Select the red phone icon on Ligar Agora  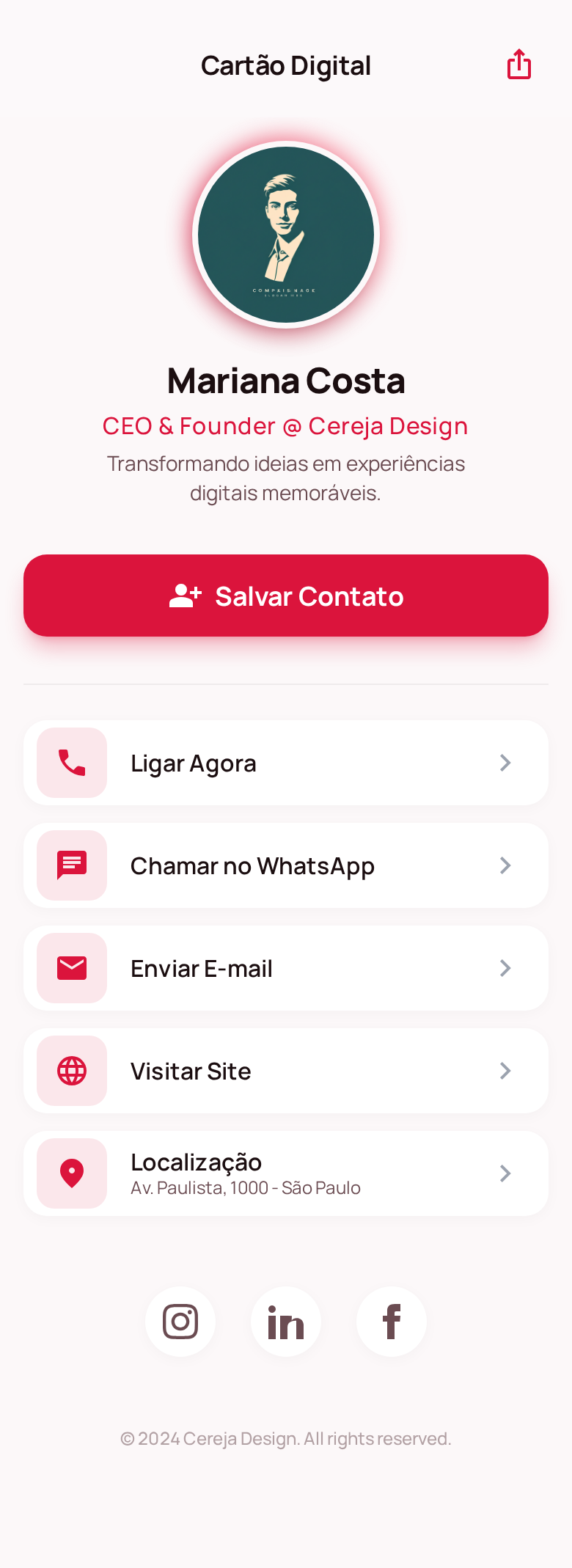(x=71, y=763)
